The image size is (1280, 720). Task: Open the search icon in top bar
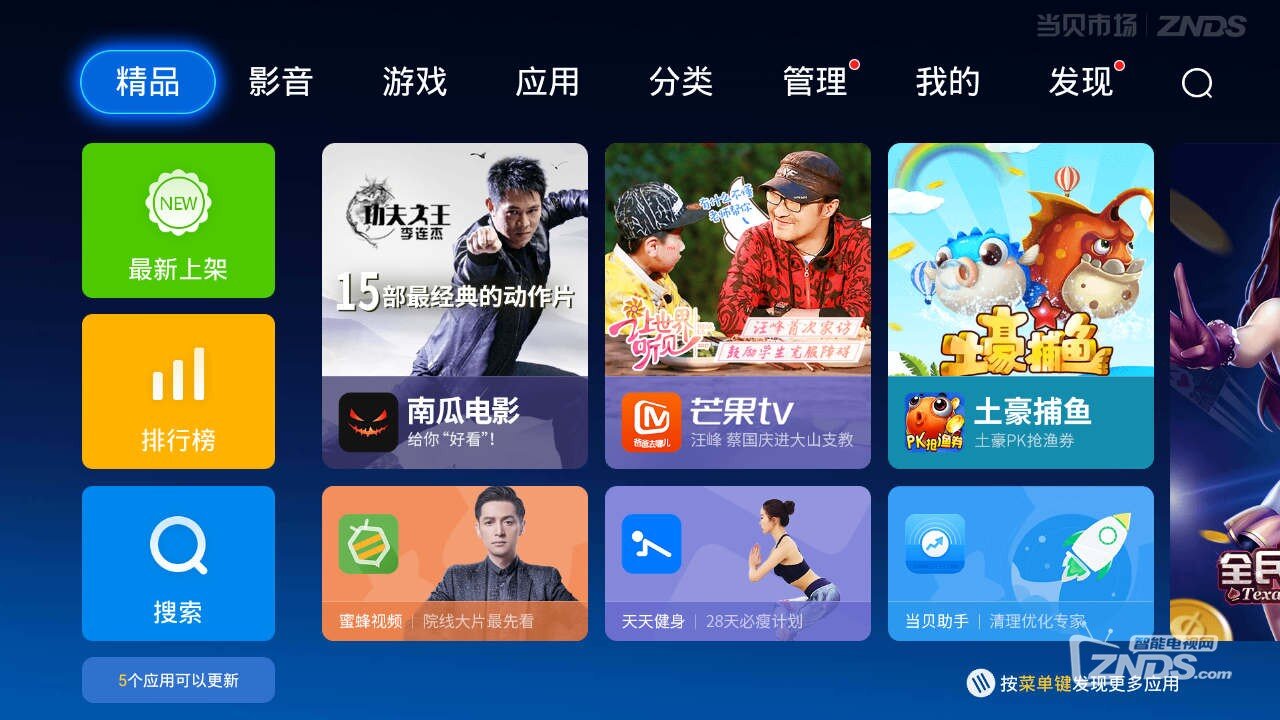coord(1196,83)
